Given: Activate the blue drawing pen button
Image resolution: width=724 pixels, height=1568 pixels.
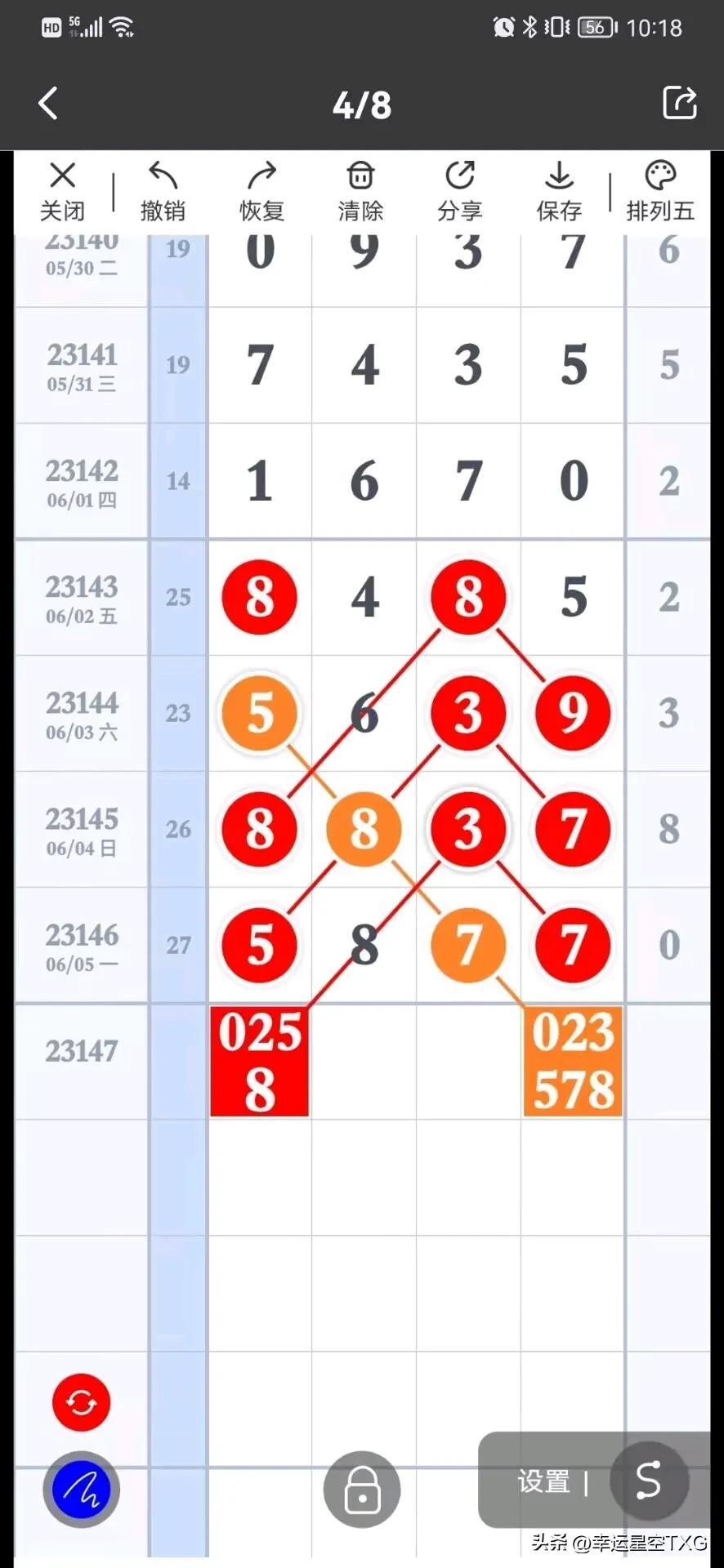Looking at the screenshot, I should click(81, 1489).
